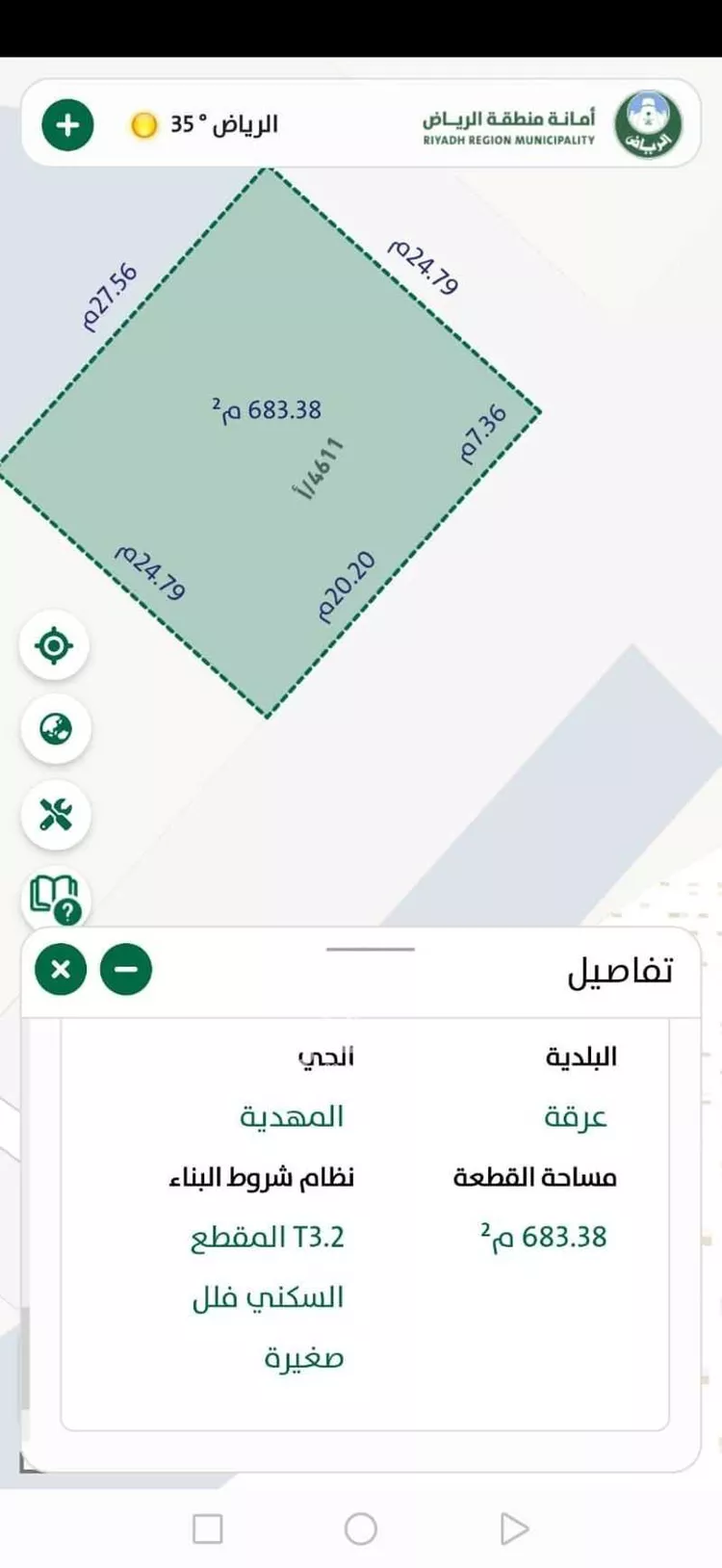Tap the green plus button in header
This screenshot has height=1568, width=722.
click(x=67, y=125)
